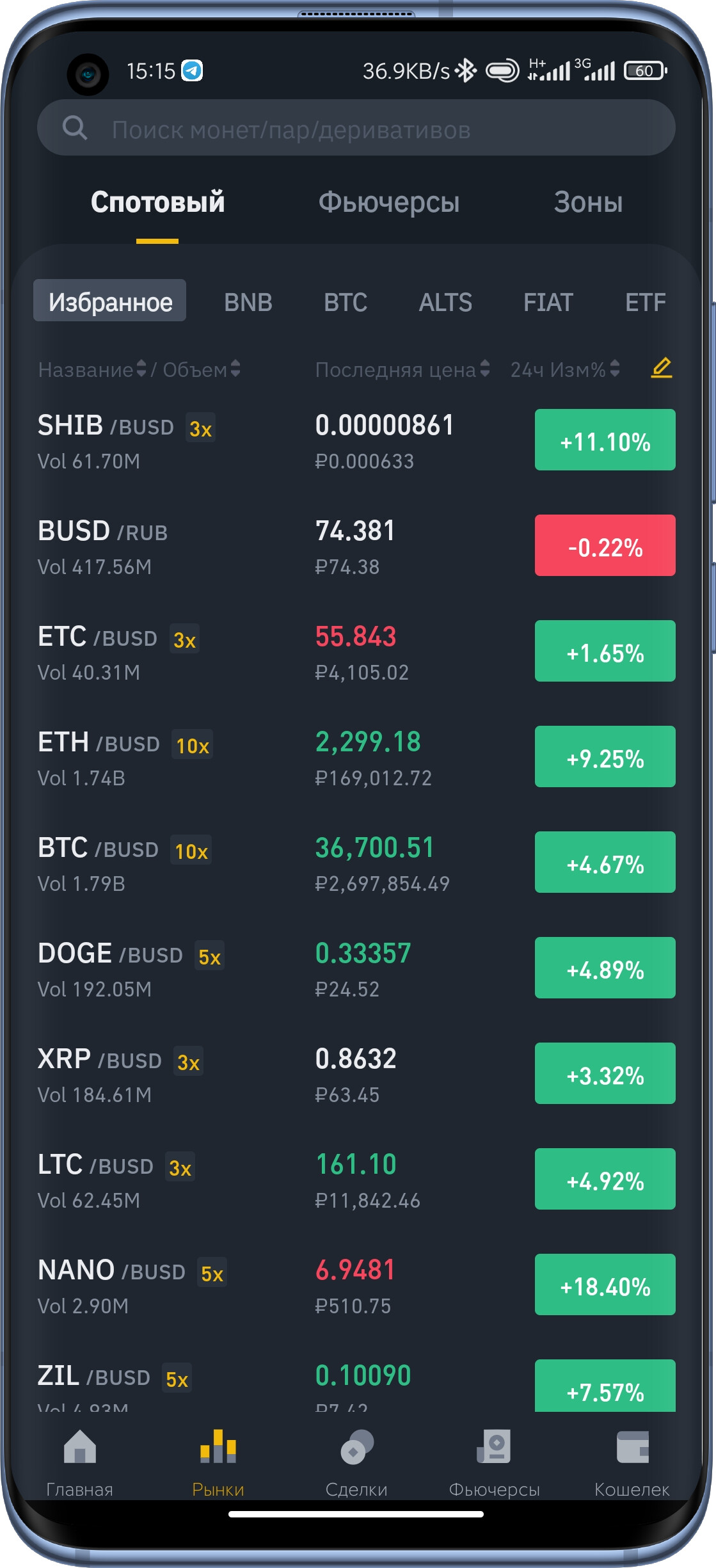
Task: Open the NANO/BUSD pair
Action: coord(256,1286)
